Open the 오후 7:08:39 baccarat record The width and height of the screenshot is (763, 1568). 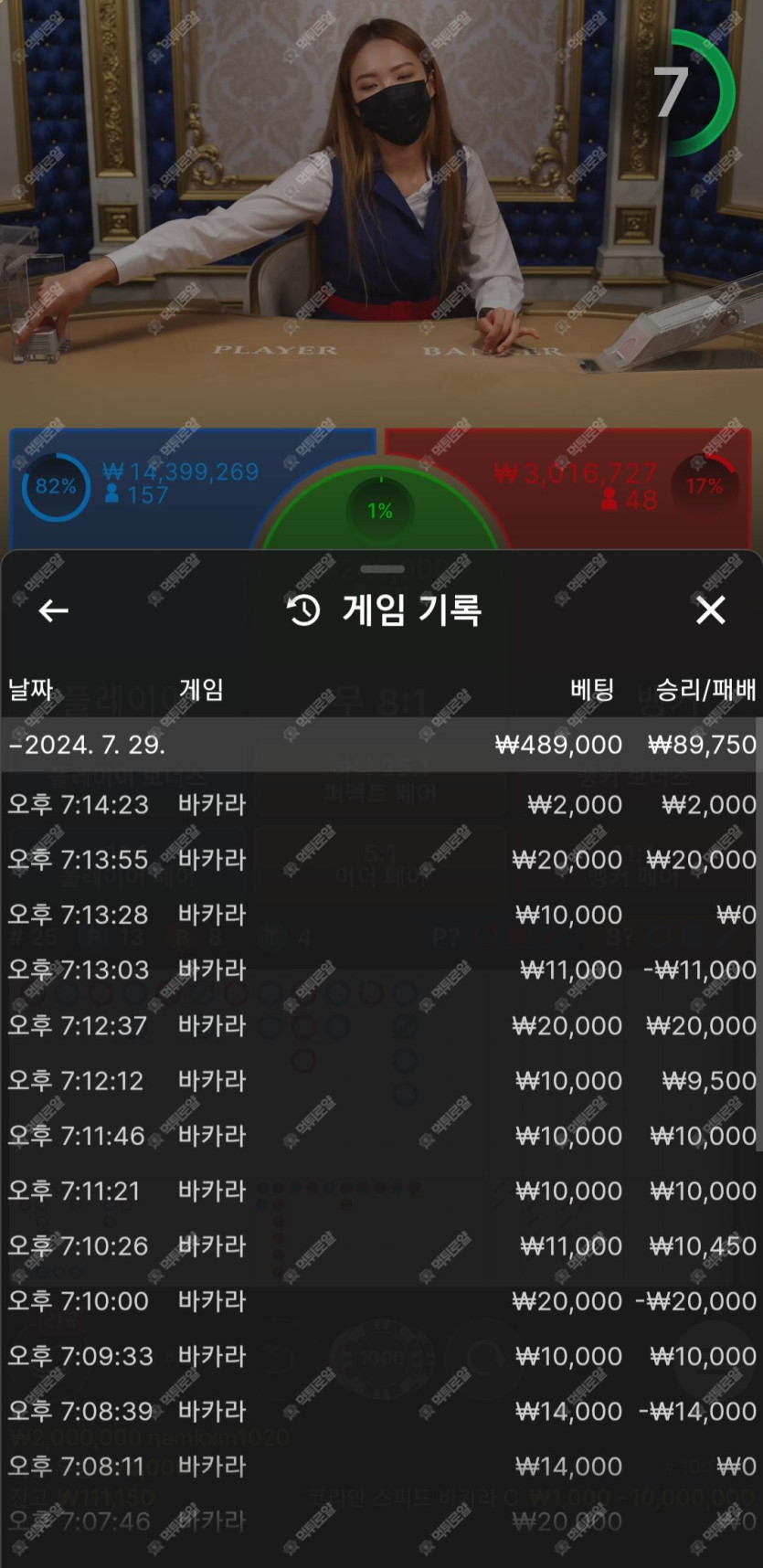point(381,1411)
